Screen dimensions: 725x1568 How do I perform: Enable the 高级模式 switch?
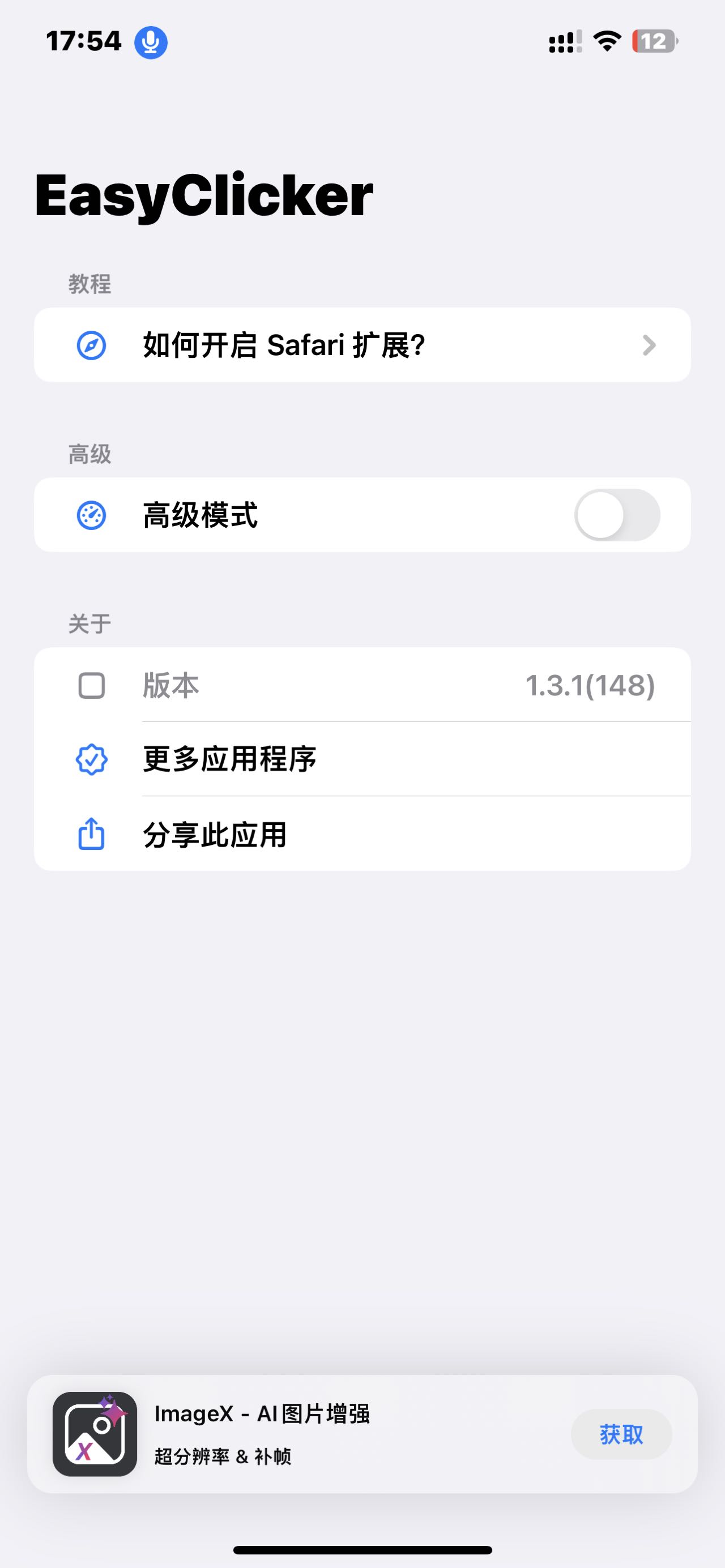[x=617, y=515]
